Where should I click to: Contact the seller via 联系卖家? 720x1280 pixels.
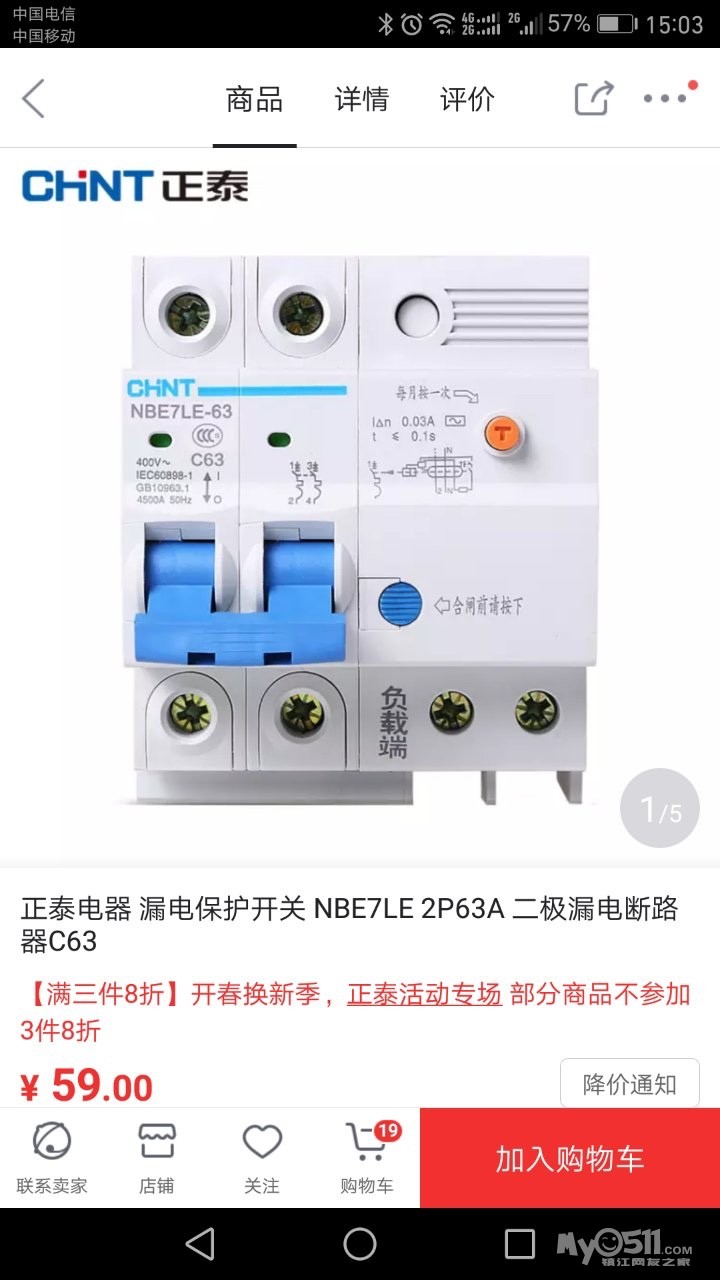point(52,1158)
